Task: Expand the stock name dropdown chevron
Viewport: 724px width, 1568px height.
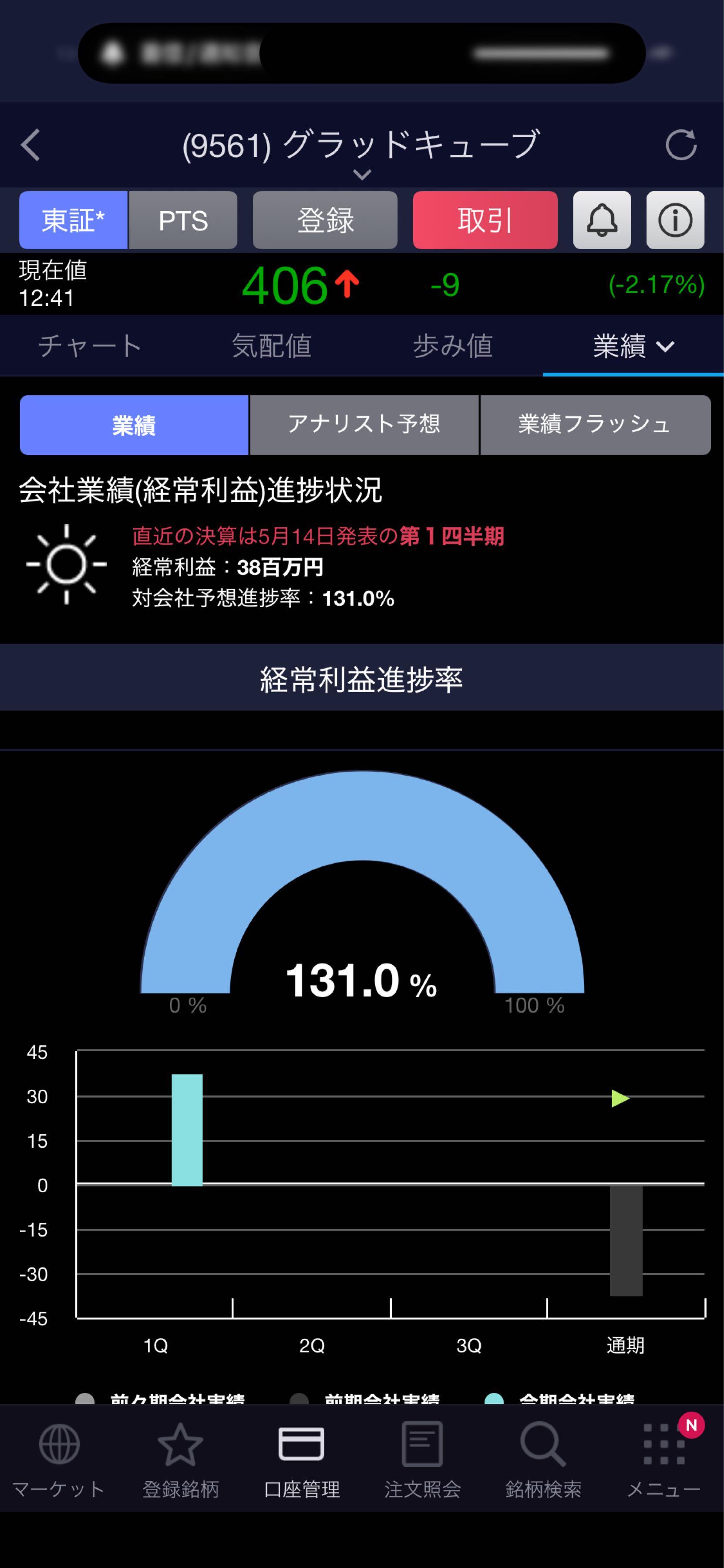Action: click(x=362, y=175)
